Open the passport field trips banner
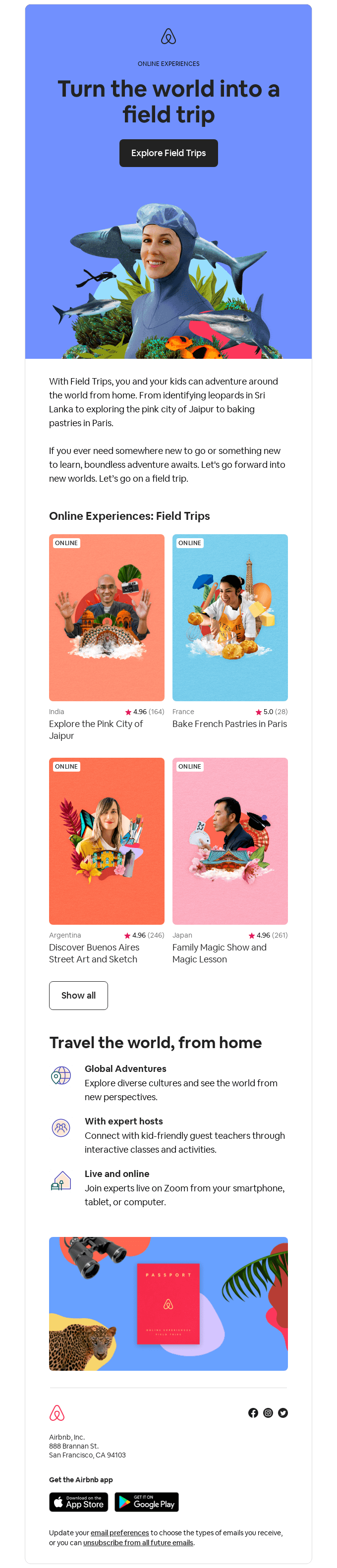The image size is (337, 1568). [168, 1303]
